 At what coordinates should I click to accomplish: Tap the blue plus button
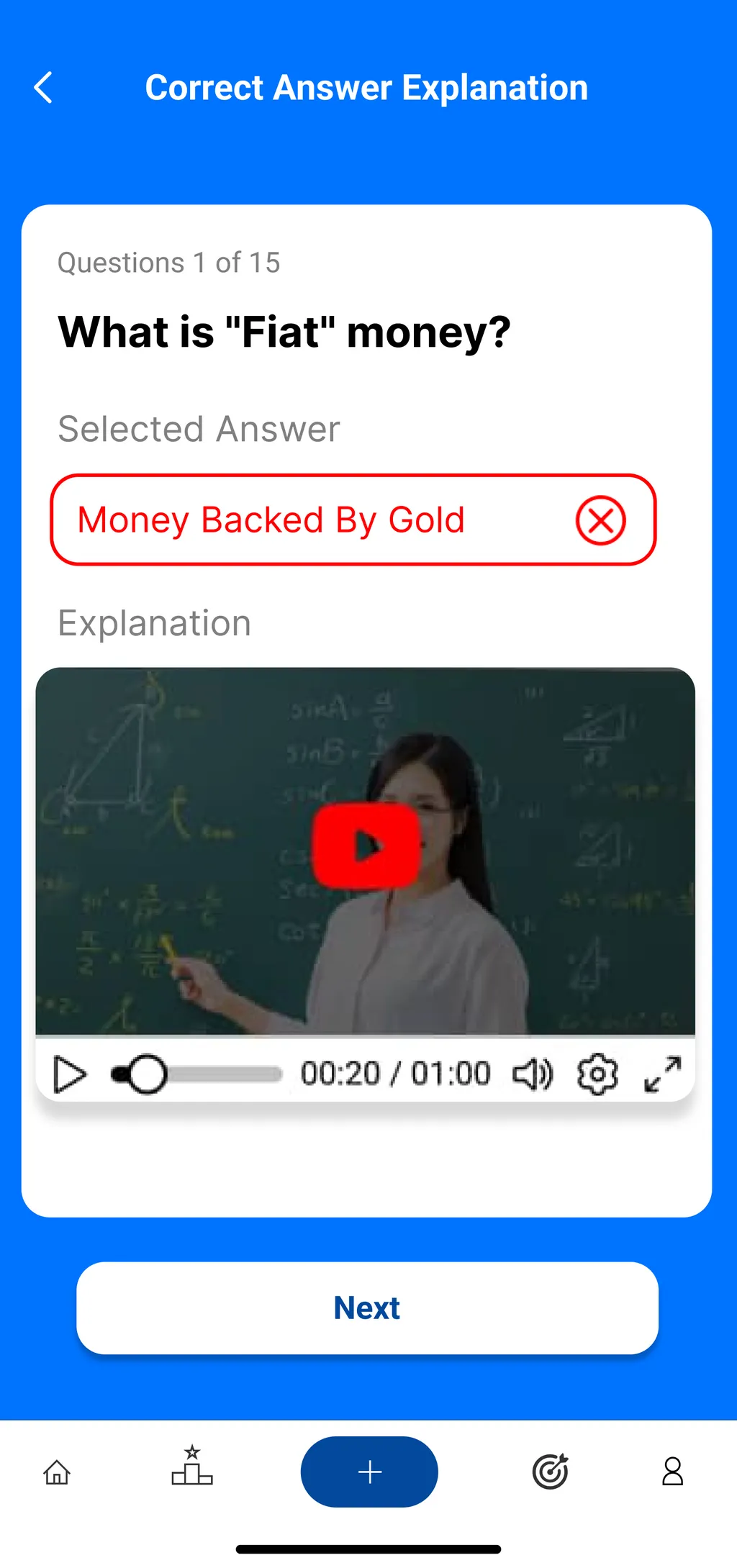point(369,1472)
